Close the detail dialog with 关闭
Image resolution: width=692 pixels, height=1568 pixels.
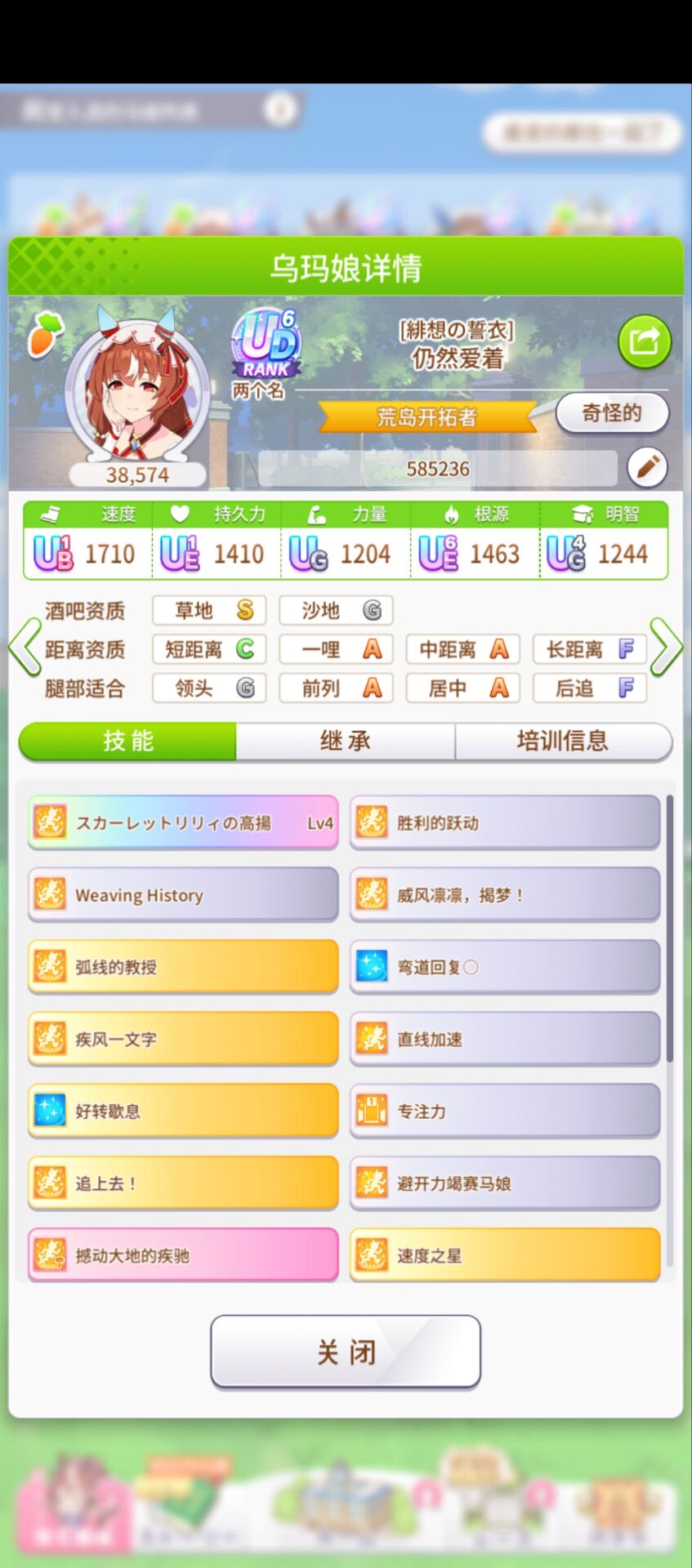pos(345,1352)
